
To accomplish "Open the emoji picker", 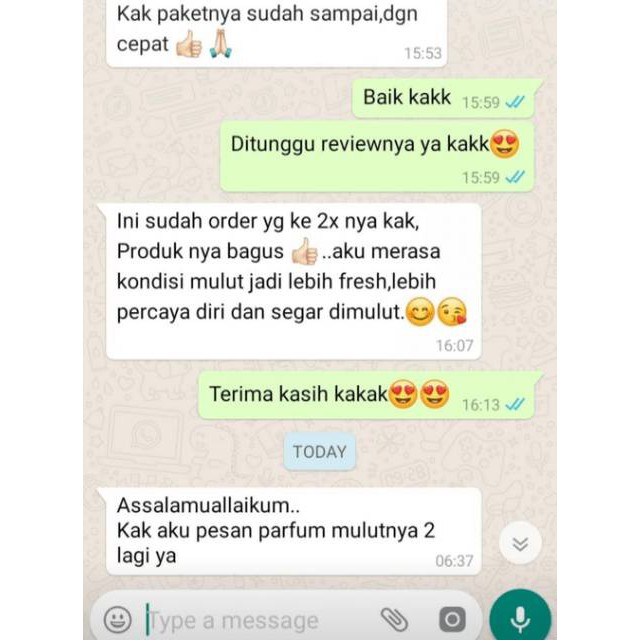I will [118, 620].
